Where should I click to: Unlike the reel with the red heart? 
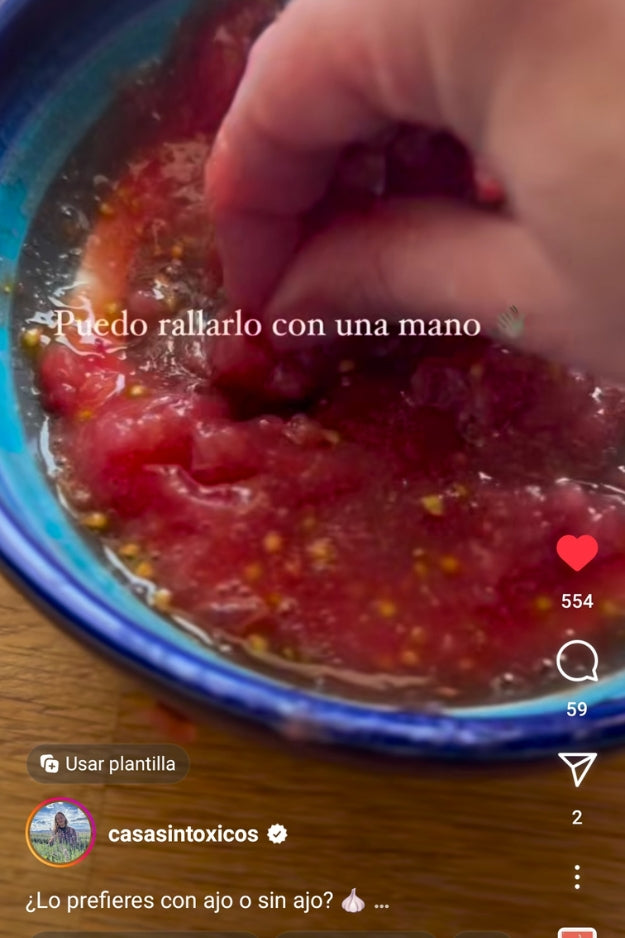[577, 554]
